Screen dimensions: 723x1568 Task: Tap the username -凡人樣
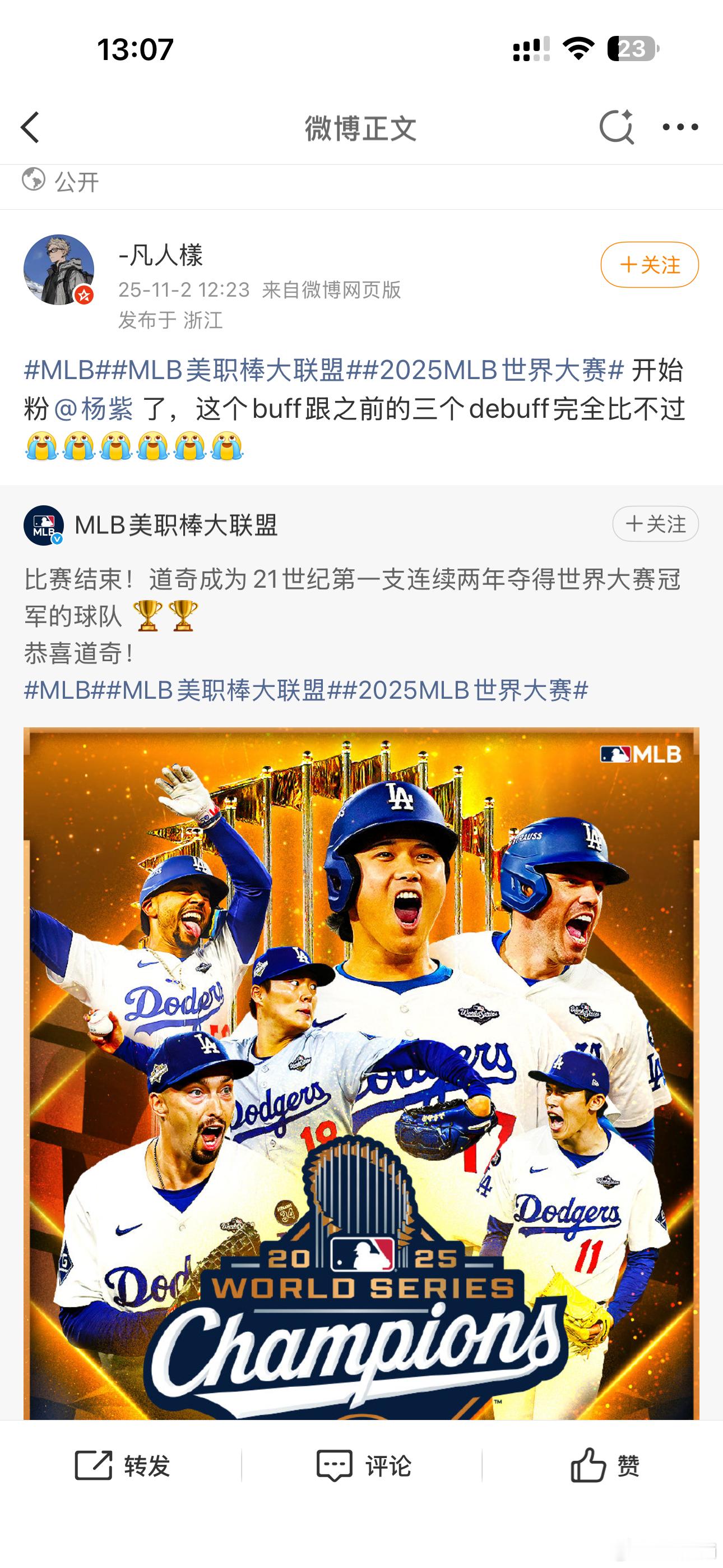pos(161,256)
